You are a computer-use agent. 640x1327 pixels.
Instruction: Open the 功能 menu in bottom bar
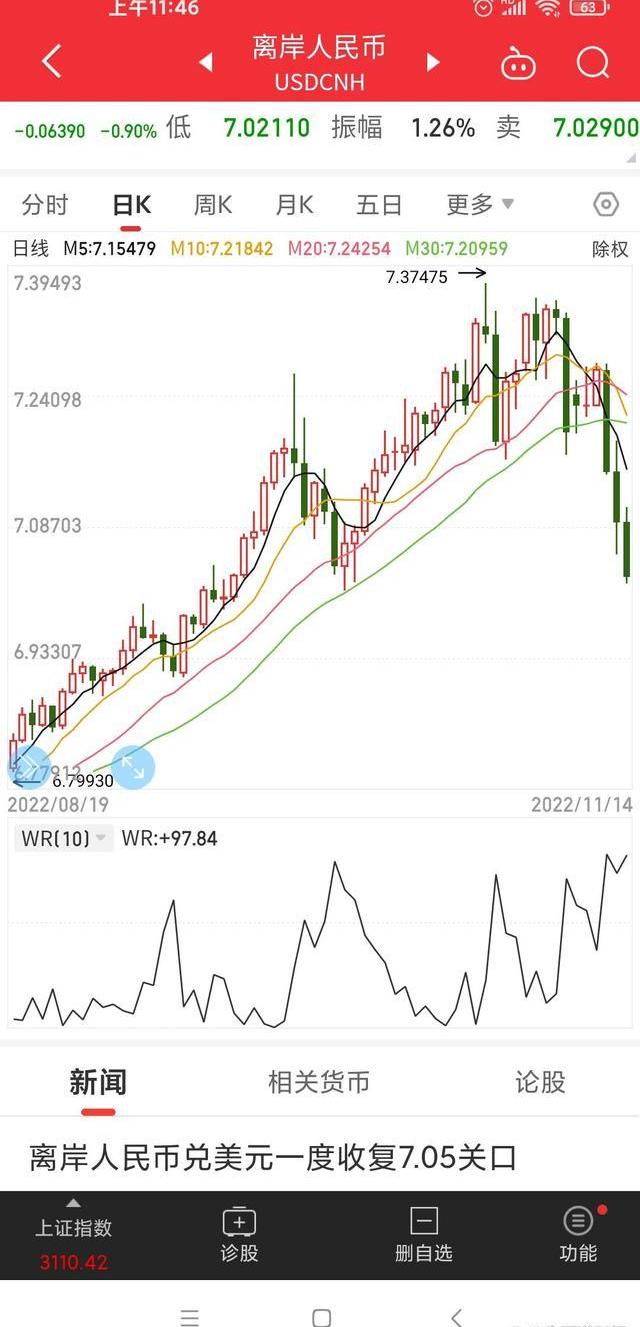point(578,1235)
